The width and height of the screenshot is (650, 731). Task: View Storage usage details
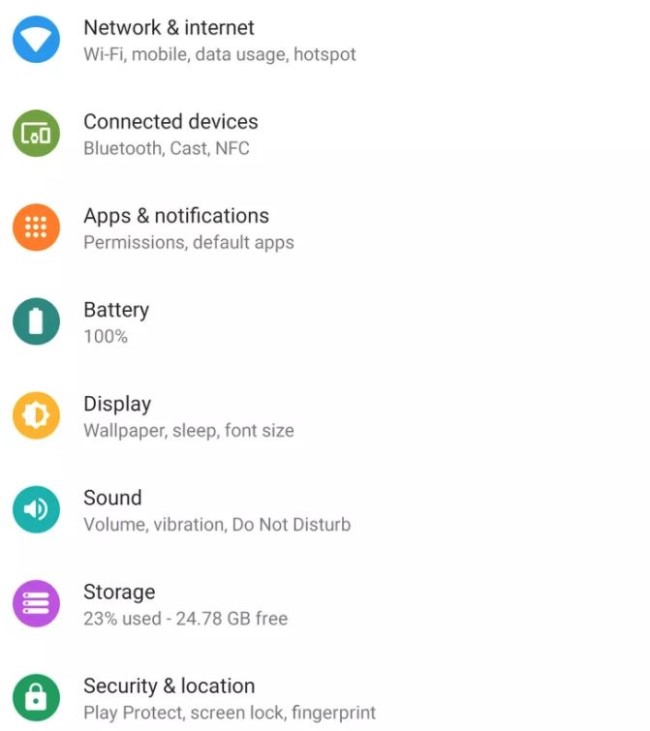point(119,604)
